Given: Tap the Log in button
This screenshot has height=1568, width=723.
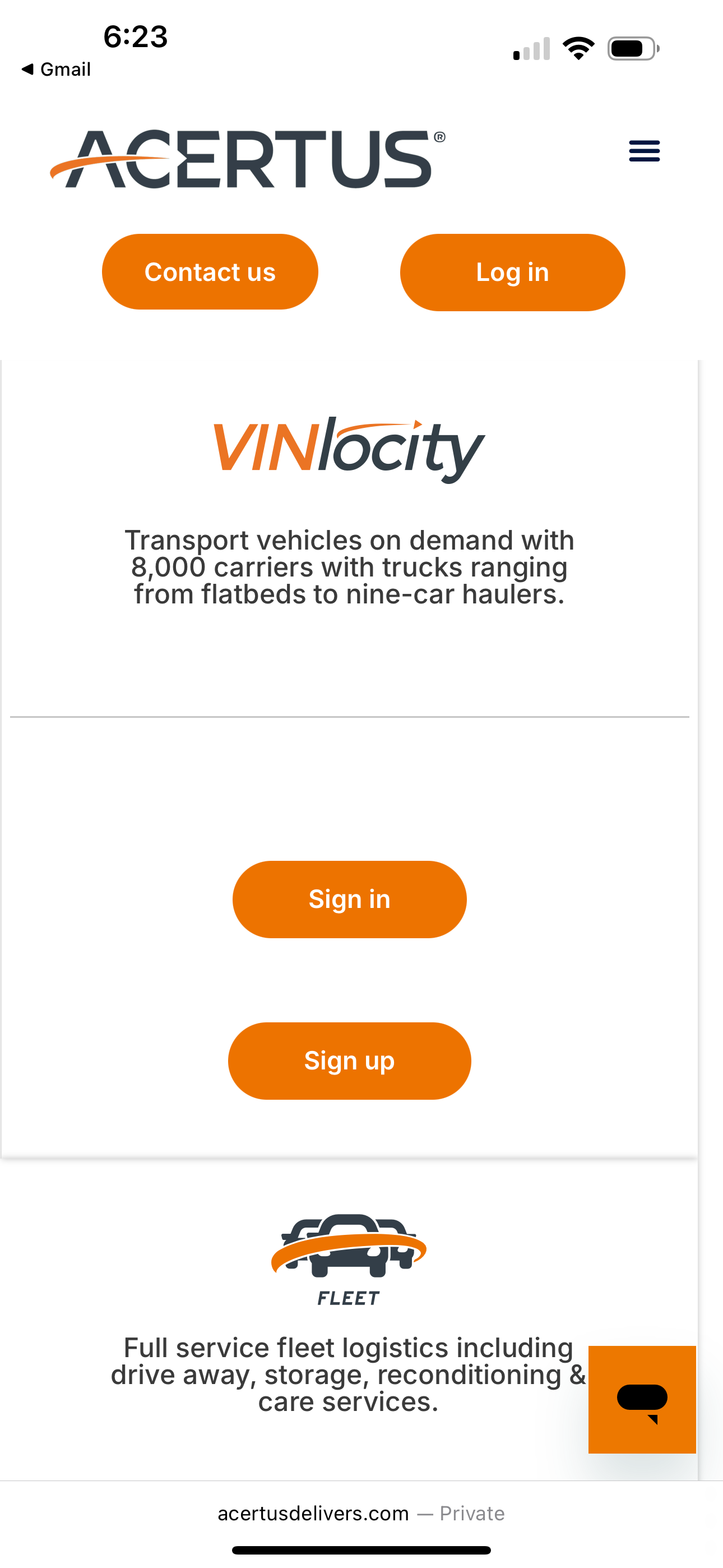Looking at the screenshot, I should (512, 272).
